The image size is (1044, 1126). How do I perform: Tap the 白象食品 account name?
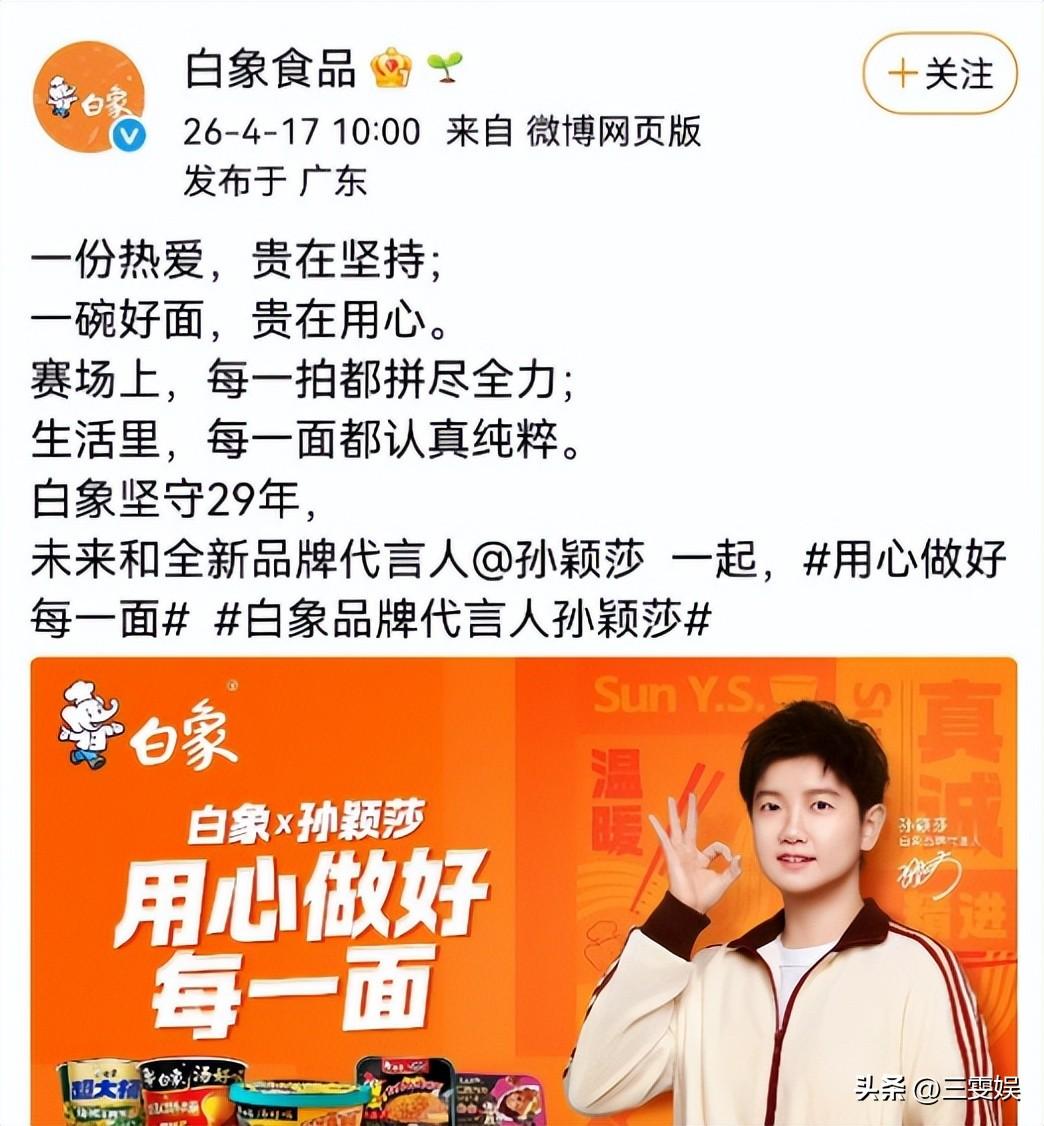pos(270,70)
